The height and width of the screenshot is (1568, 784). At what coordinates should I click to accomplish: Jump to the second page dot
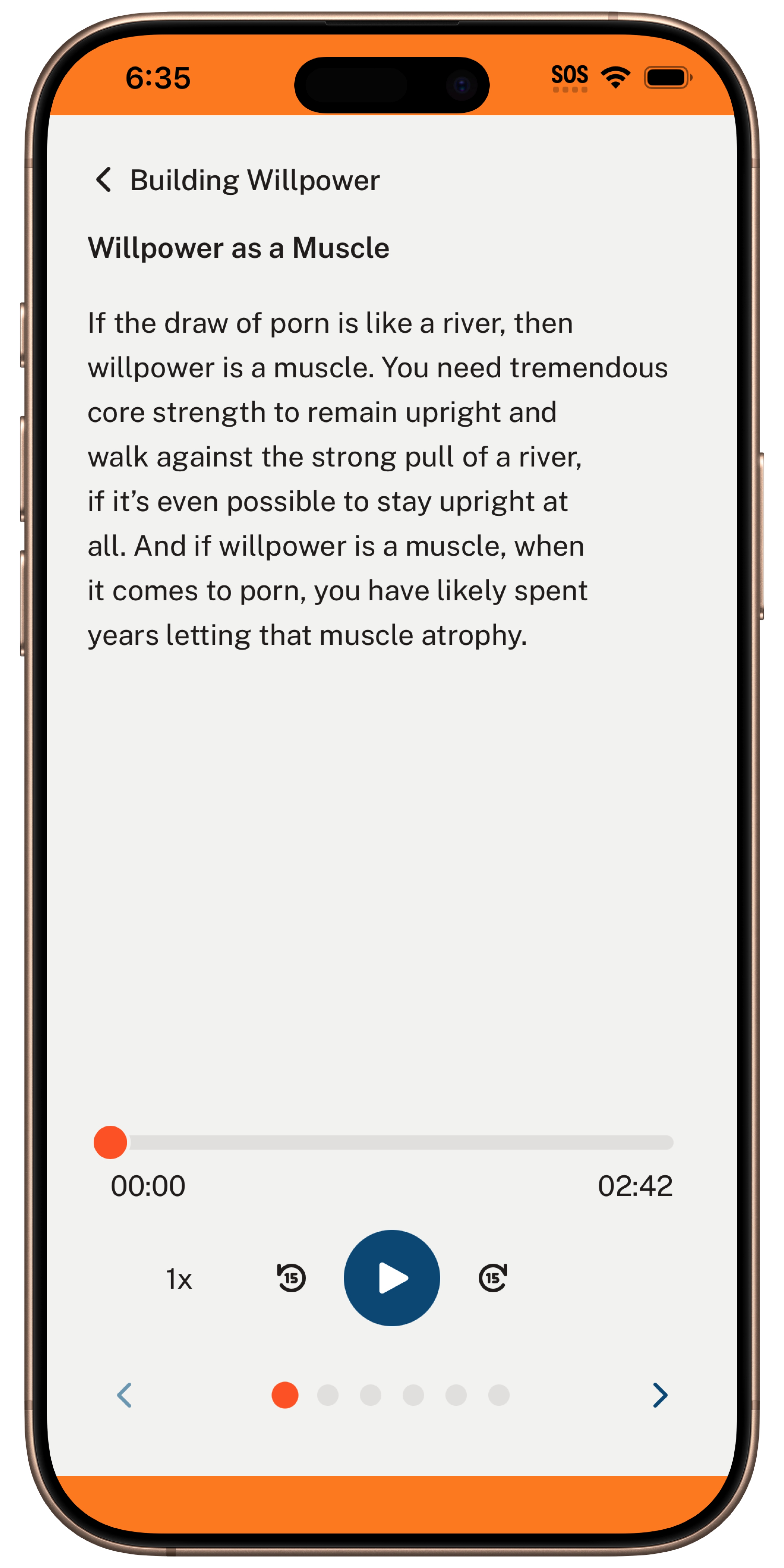[x=327, y=1394]
